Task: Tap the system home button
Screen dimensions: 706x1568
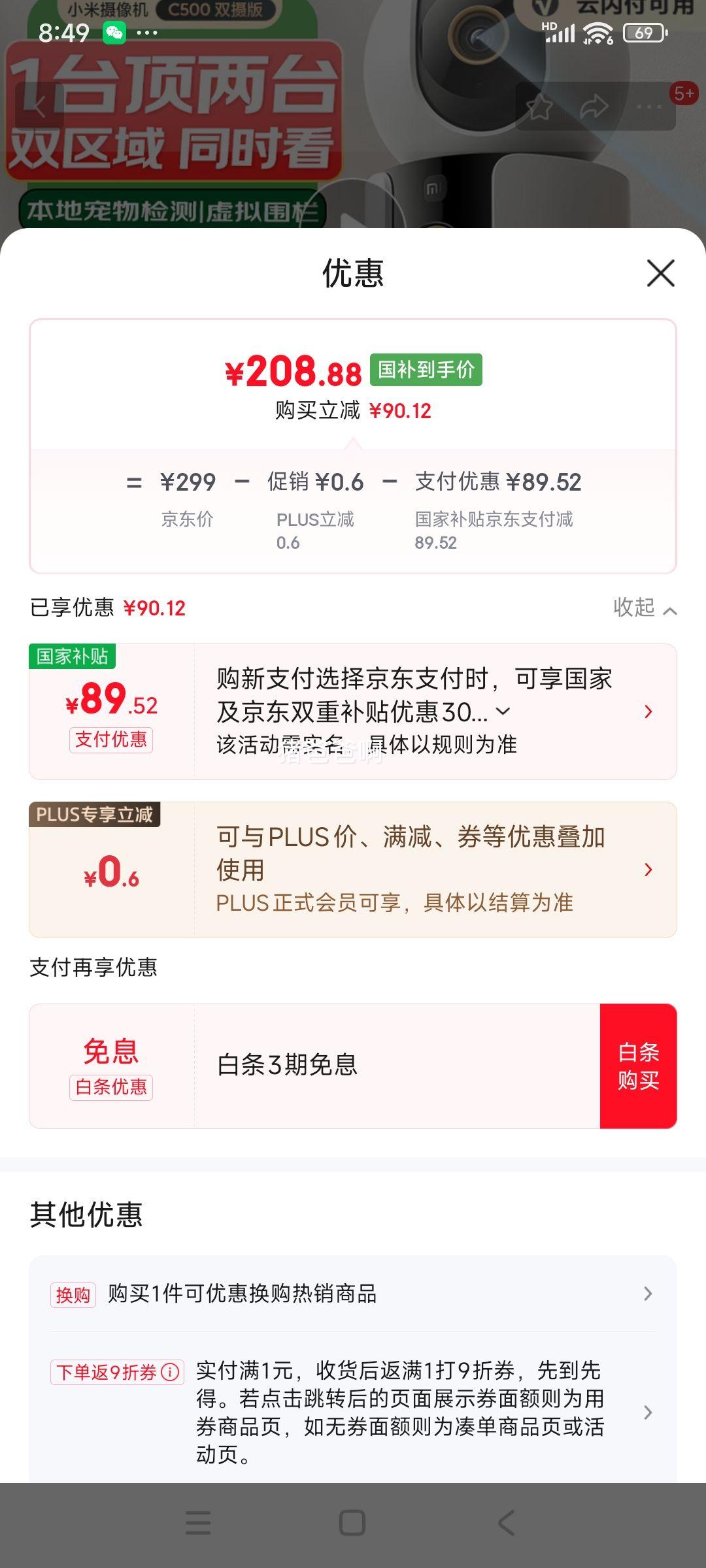Action: [352, 1523]
